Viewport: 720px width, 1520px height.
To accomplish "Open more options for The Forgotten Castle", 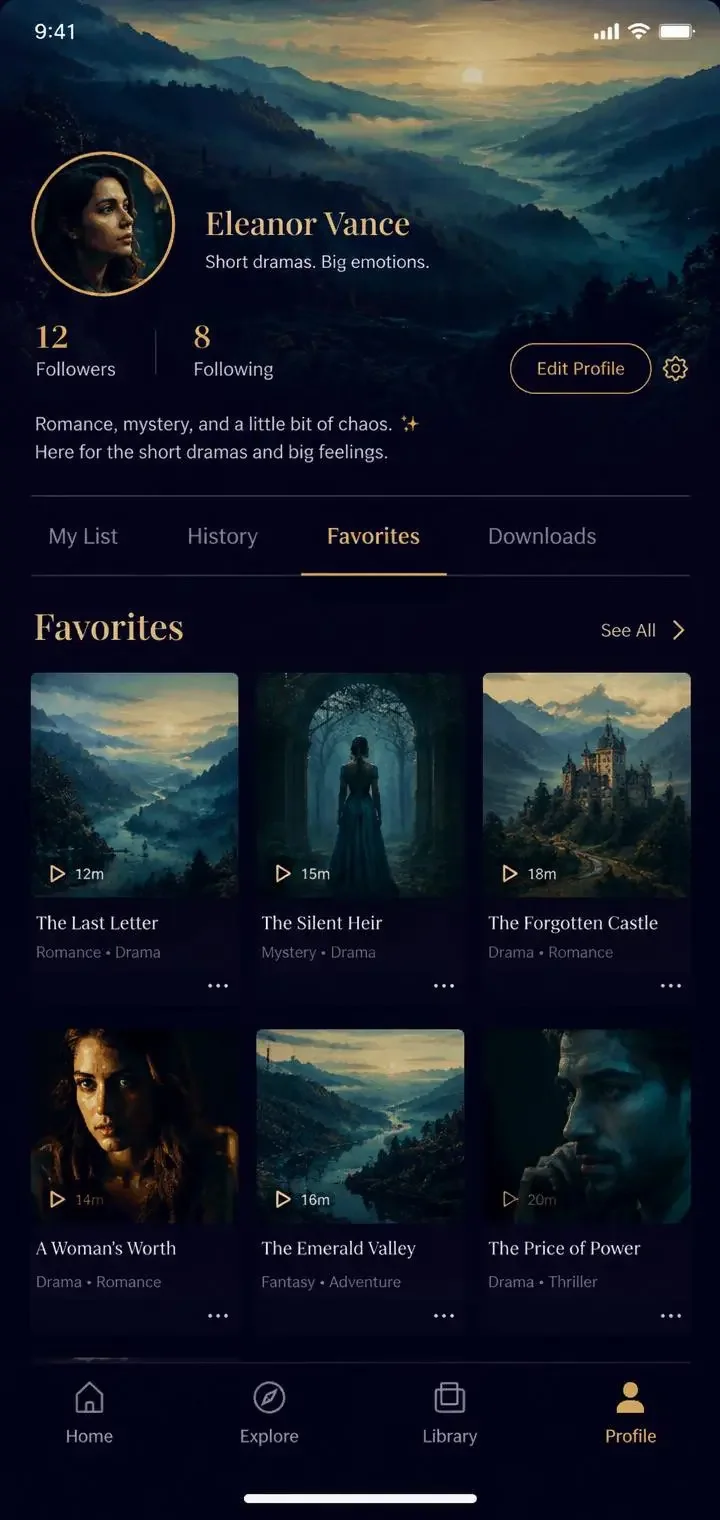I will [x=671, y=986].
